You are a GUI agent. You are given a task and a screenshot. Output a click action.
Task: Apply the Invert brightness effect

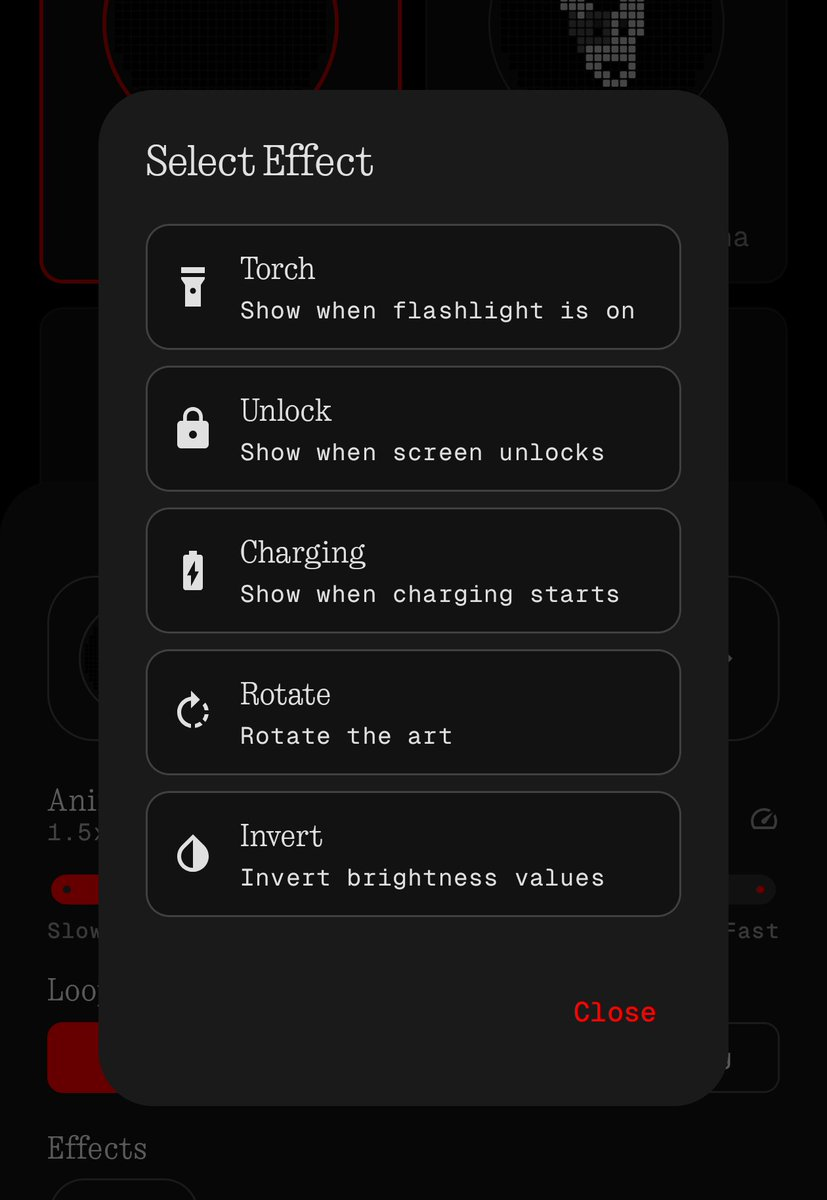pos(413,855)
